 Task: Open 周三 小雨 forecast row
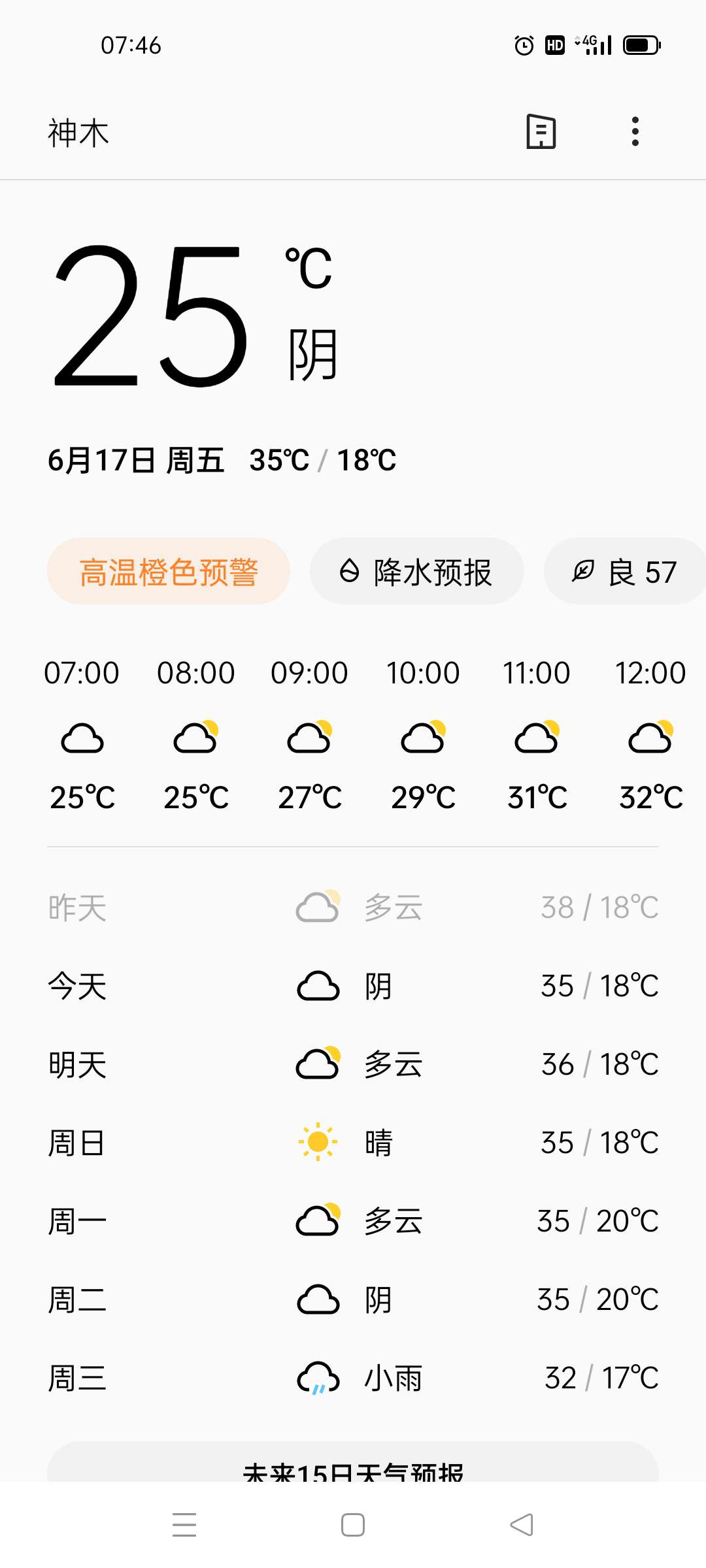(353, 1378)
